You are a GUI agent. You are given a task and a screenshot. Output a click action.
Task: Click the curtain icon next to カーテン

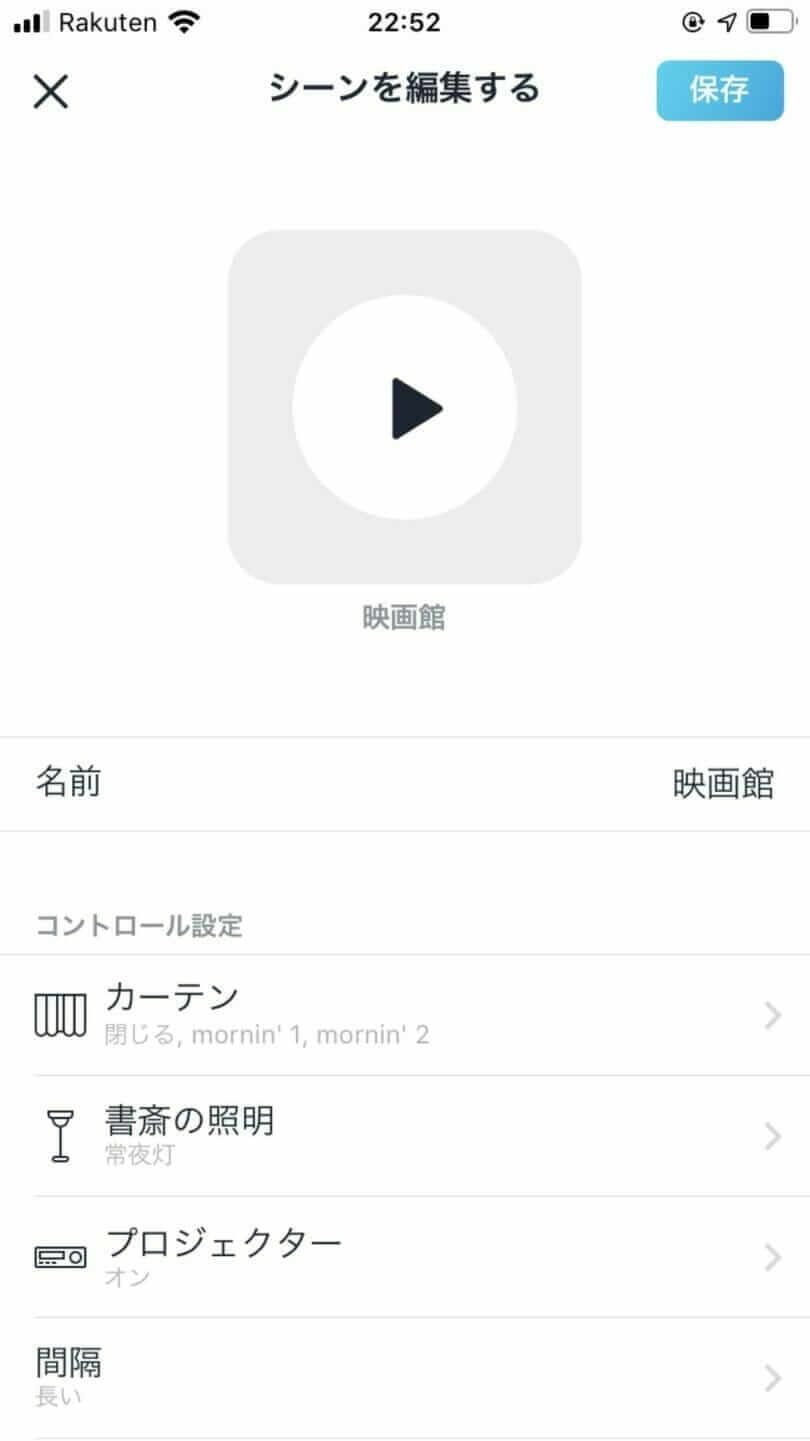pos(62,1015)
